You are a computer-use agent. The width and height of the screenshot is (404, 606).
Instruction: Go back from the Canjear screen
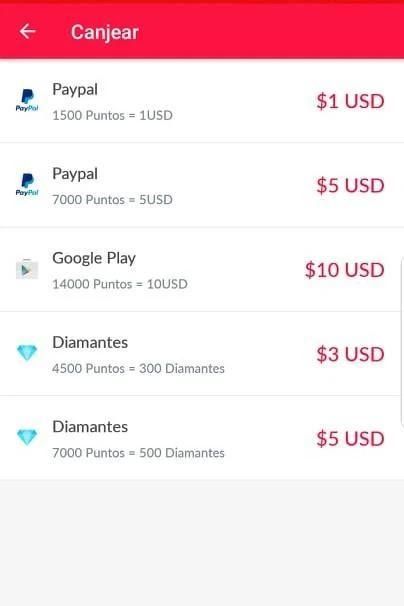[27, 31]
